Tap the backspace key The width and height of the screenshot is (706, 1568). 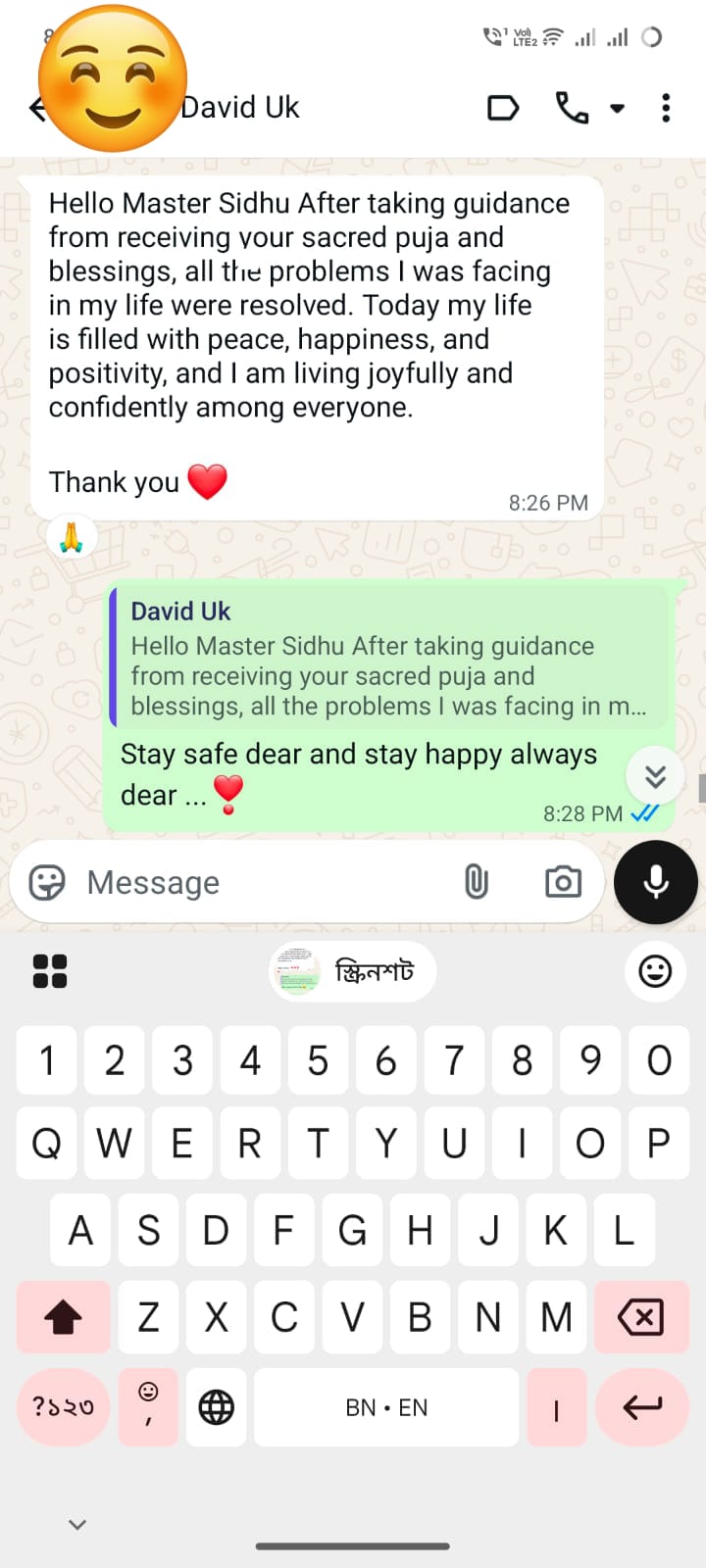(641, 1317)
